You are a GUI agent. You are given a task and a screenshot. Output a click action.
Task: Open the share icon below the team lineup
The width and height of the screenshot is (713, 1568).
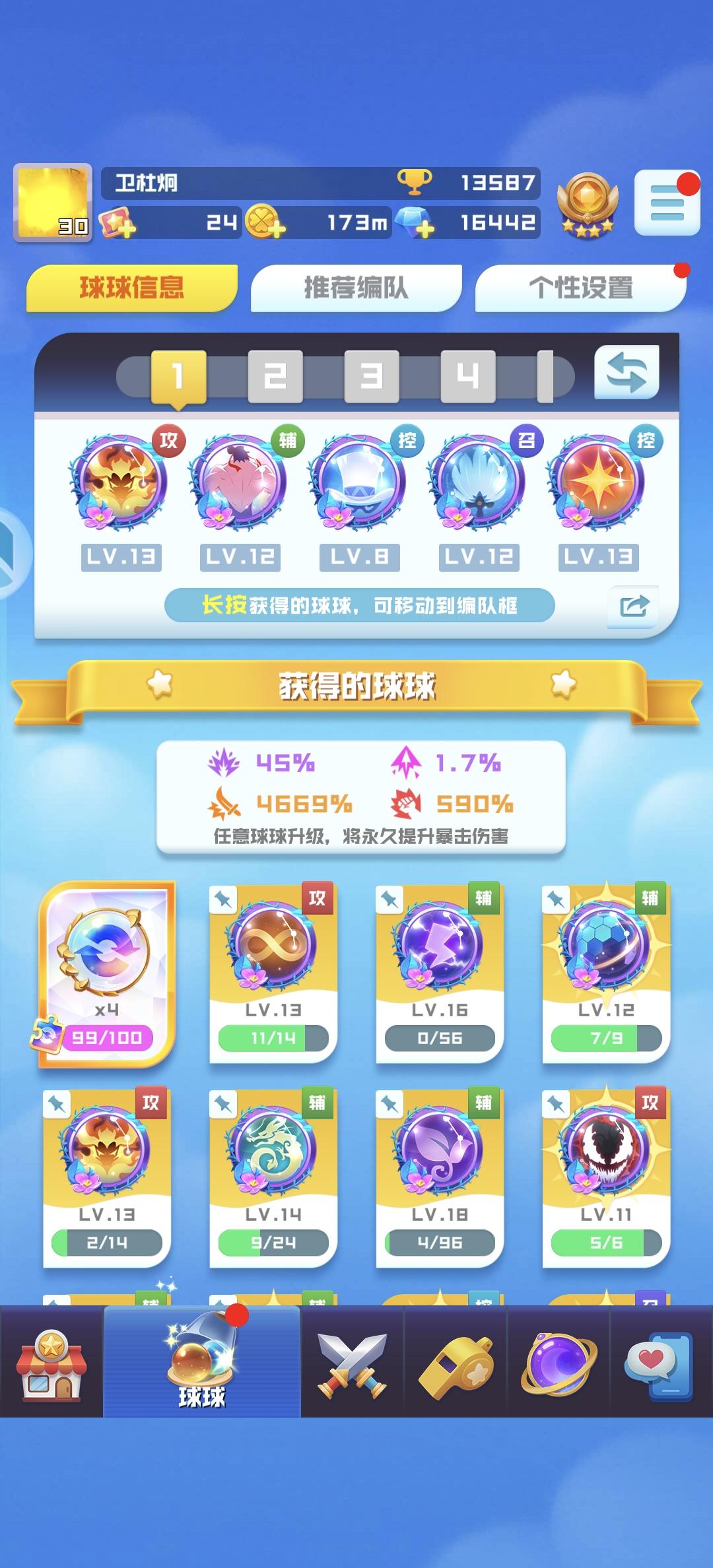[632, 605]
